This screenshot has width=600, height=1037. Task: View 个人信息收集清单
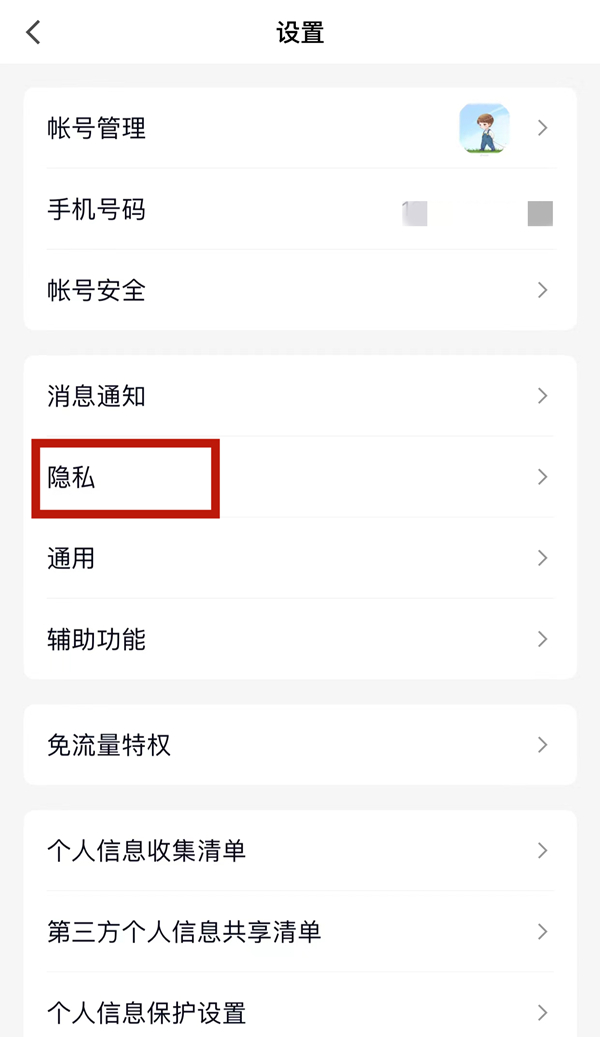pos(299,851)
